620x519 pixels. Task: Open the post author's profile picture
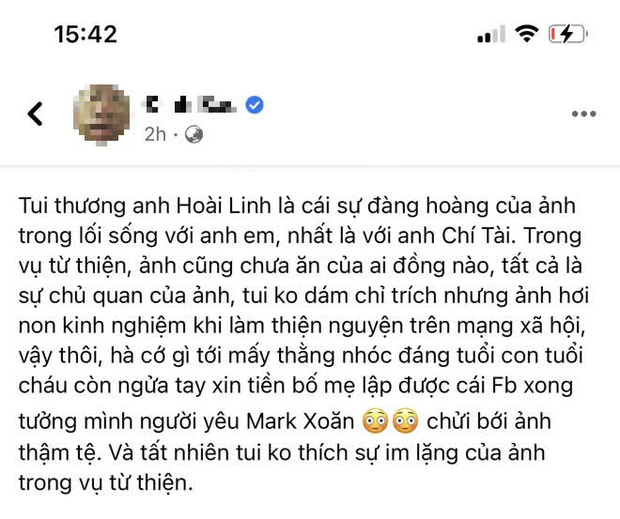(102, 114)
